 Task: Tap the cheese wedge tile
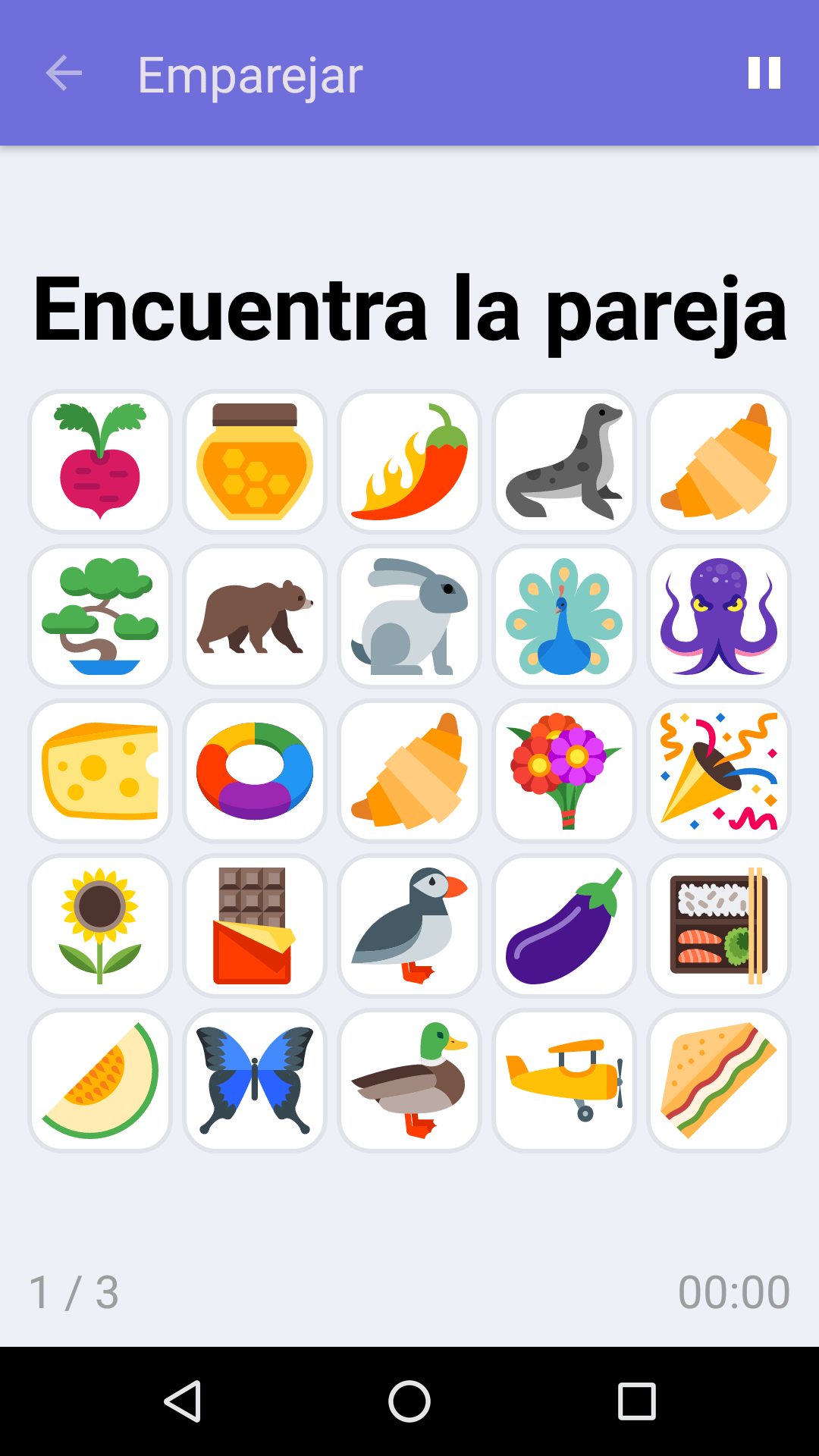[100, 770]
